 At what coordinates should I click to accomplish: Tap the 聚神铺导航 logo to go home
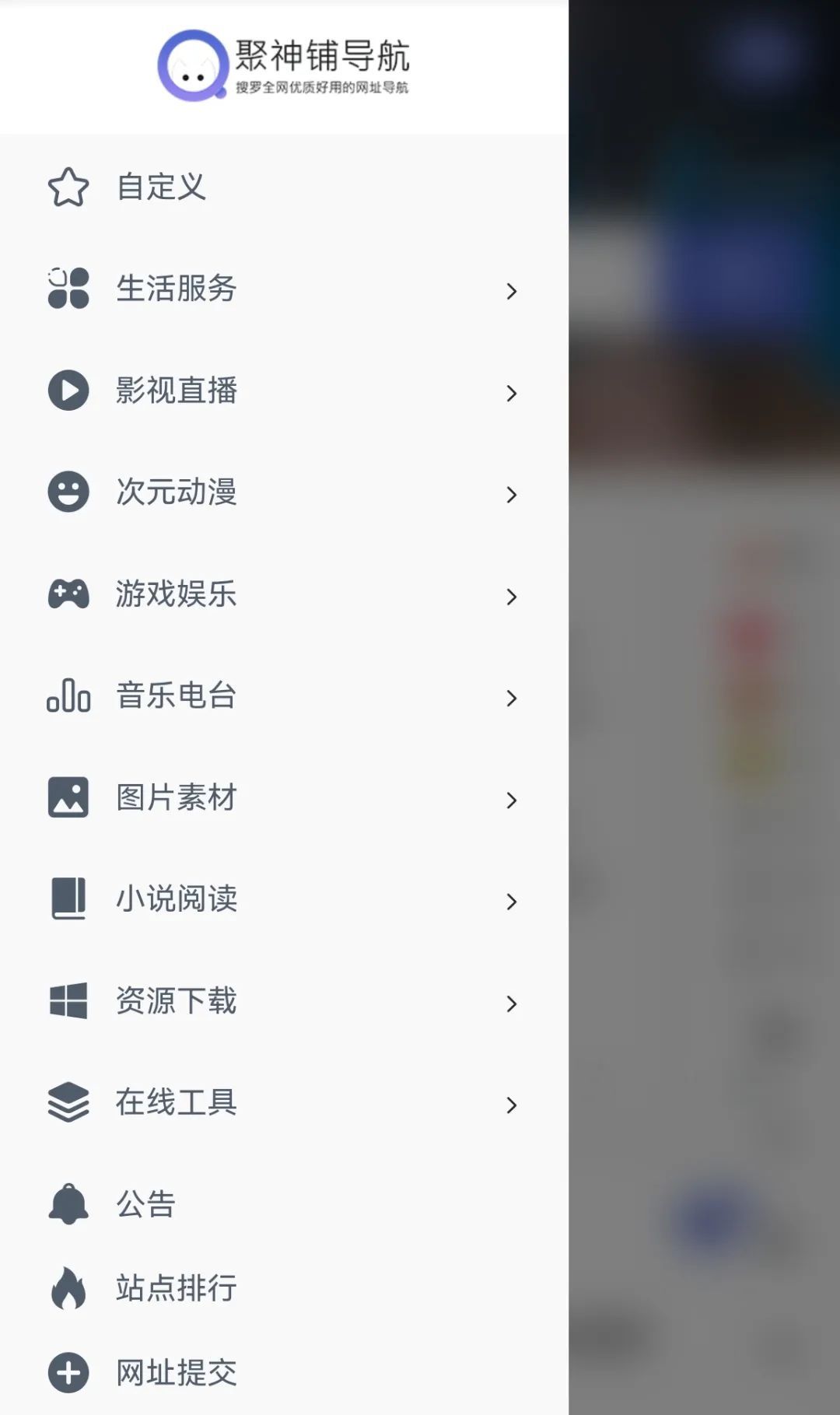(x=284, y=66)
